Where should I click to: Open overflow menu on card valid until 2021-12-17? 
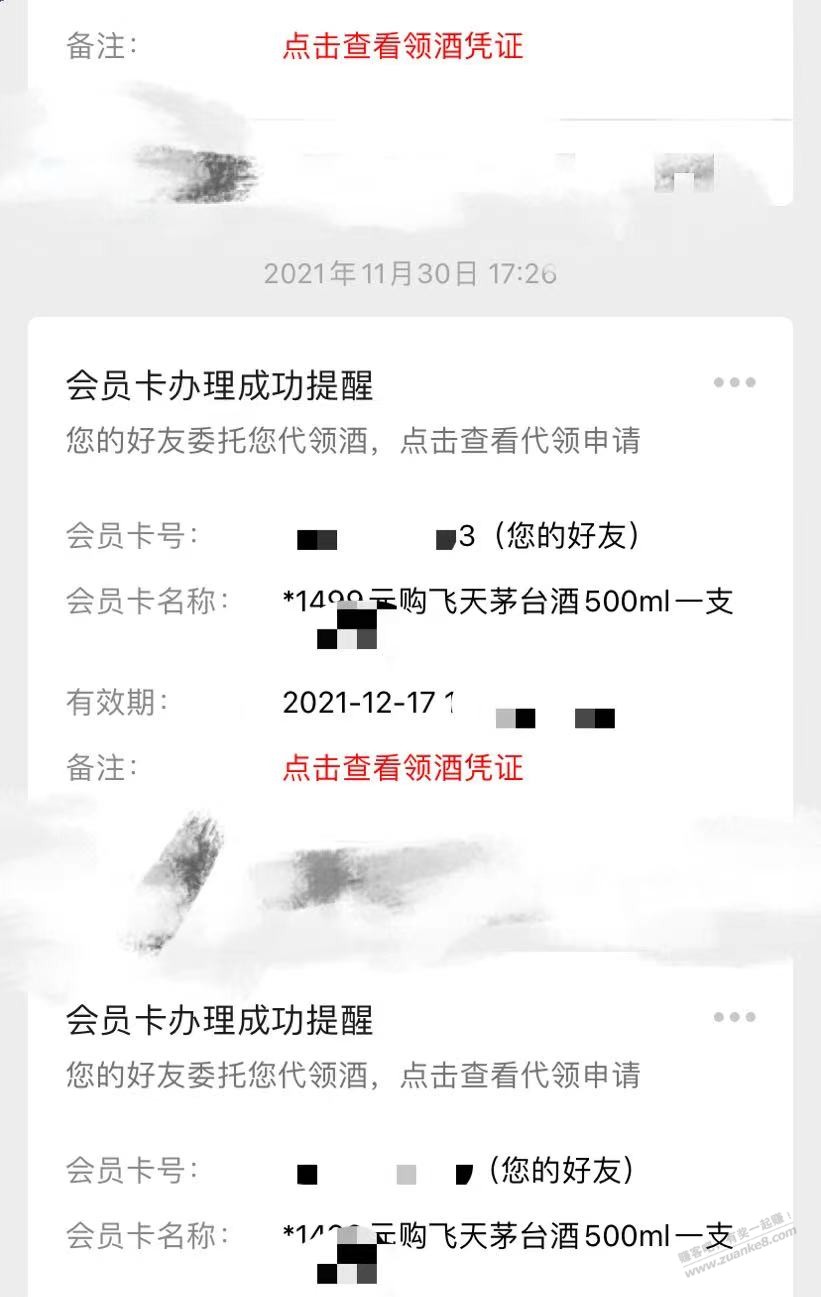coord(734,383)
